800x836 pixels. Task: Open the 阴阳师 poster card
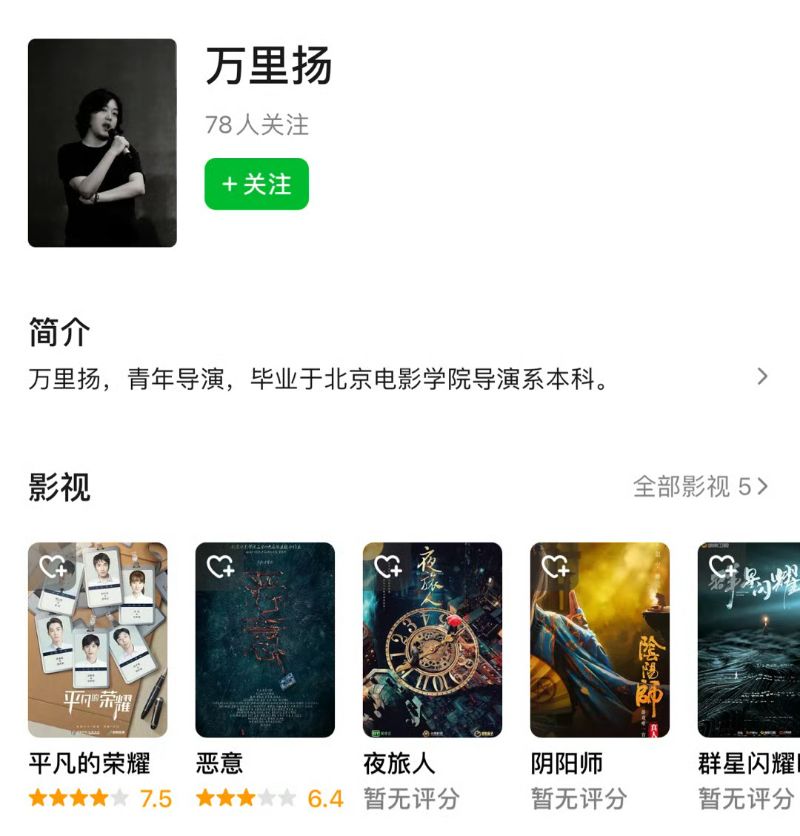[x=599, y=640]
